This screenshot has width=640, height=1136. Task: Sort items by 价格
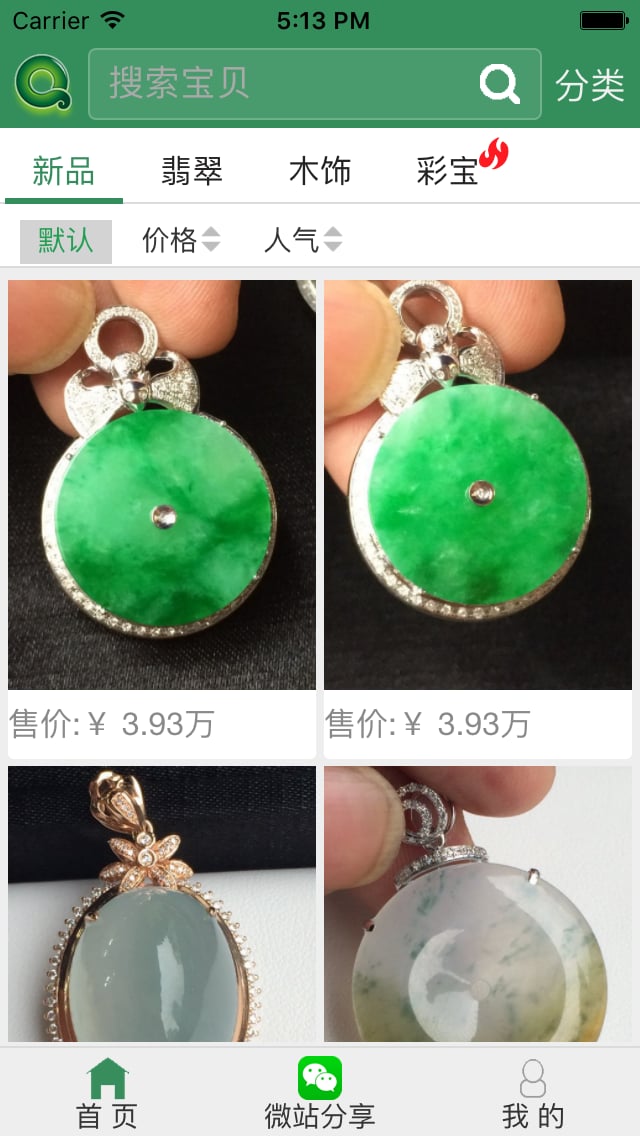click(x=181, y=240)
